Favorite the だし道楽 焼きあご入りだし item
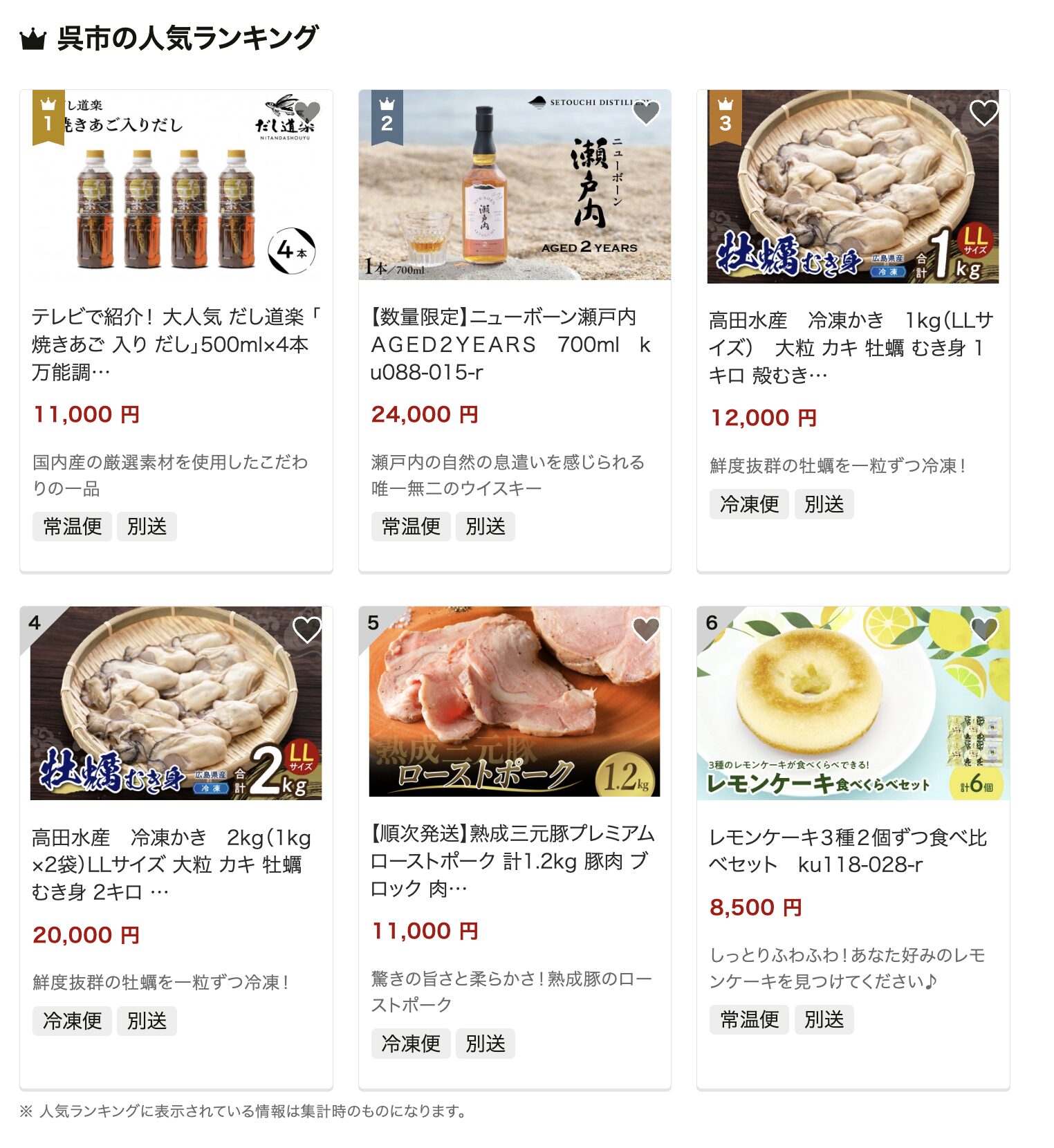 pos(307,112)
